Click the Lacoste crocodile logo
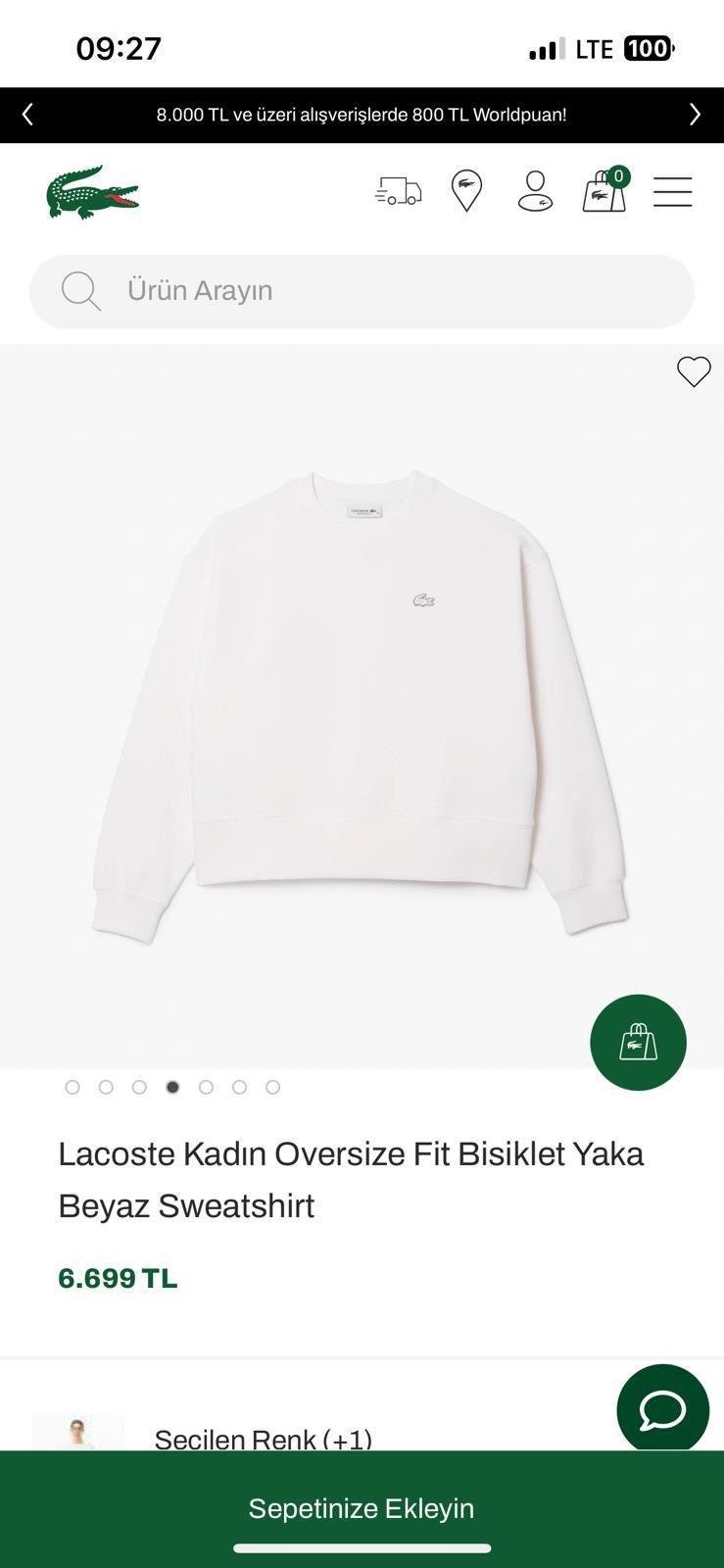This screenshot has height=1568, width=724. [x=93, y=192]
